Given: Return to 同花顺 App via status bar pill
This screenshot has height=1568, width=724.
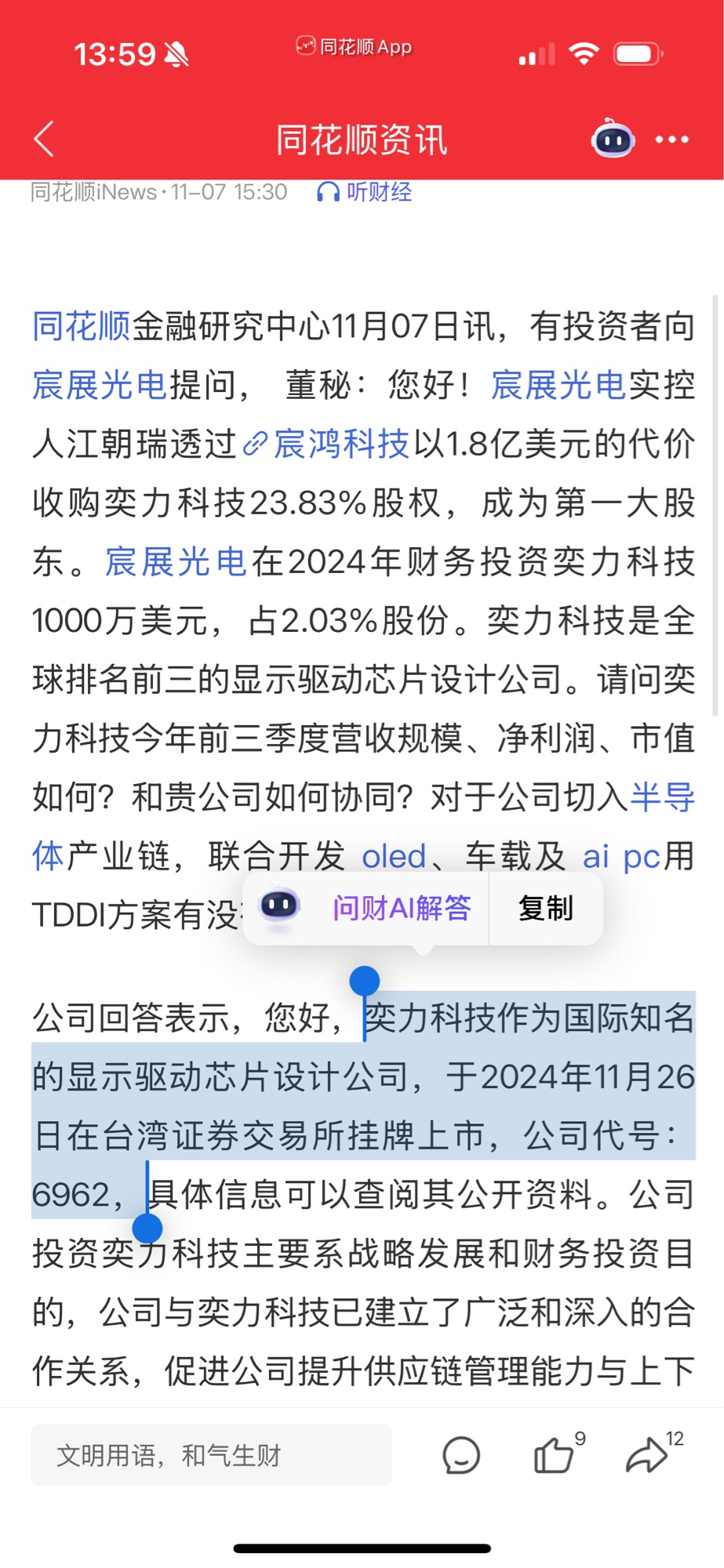Looking at the screenshot, I should click(x=354, y=47).
